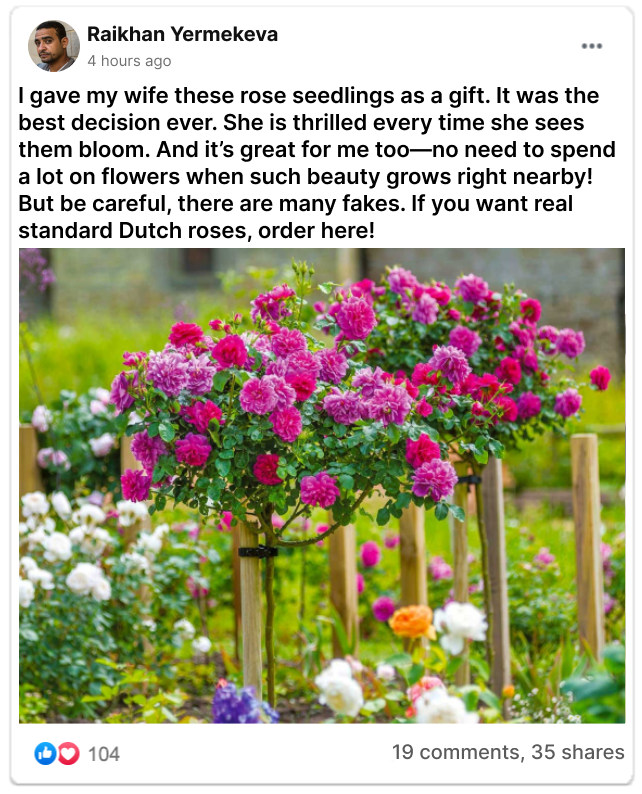This screenshot has height=794, width=642.
Task: Visit Raikhan Yermekeva's profile via name
Action: coord(182,34)
